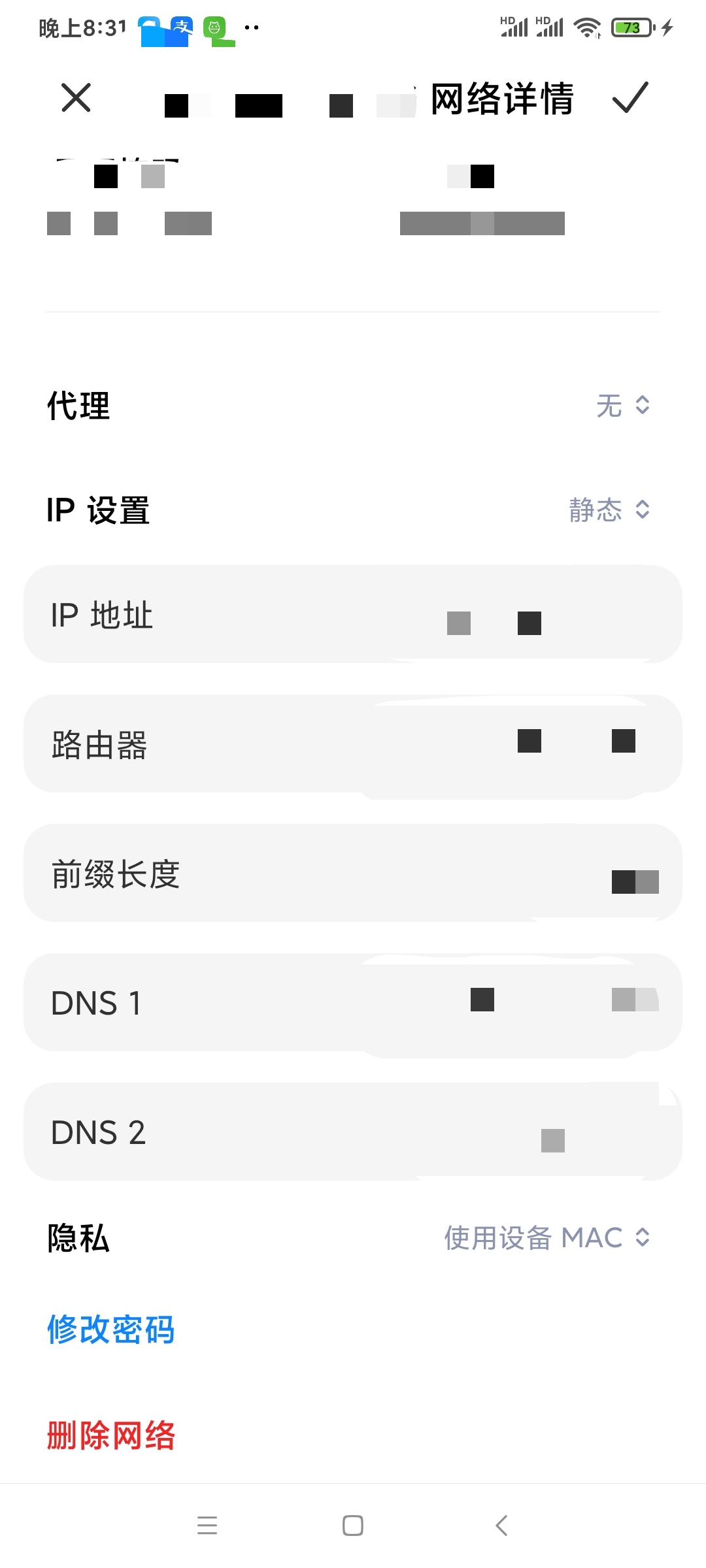Tap 删除网络 to delete the network
Screen dimensions: 706x1568
click(x=111, y=1433)
